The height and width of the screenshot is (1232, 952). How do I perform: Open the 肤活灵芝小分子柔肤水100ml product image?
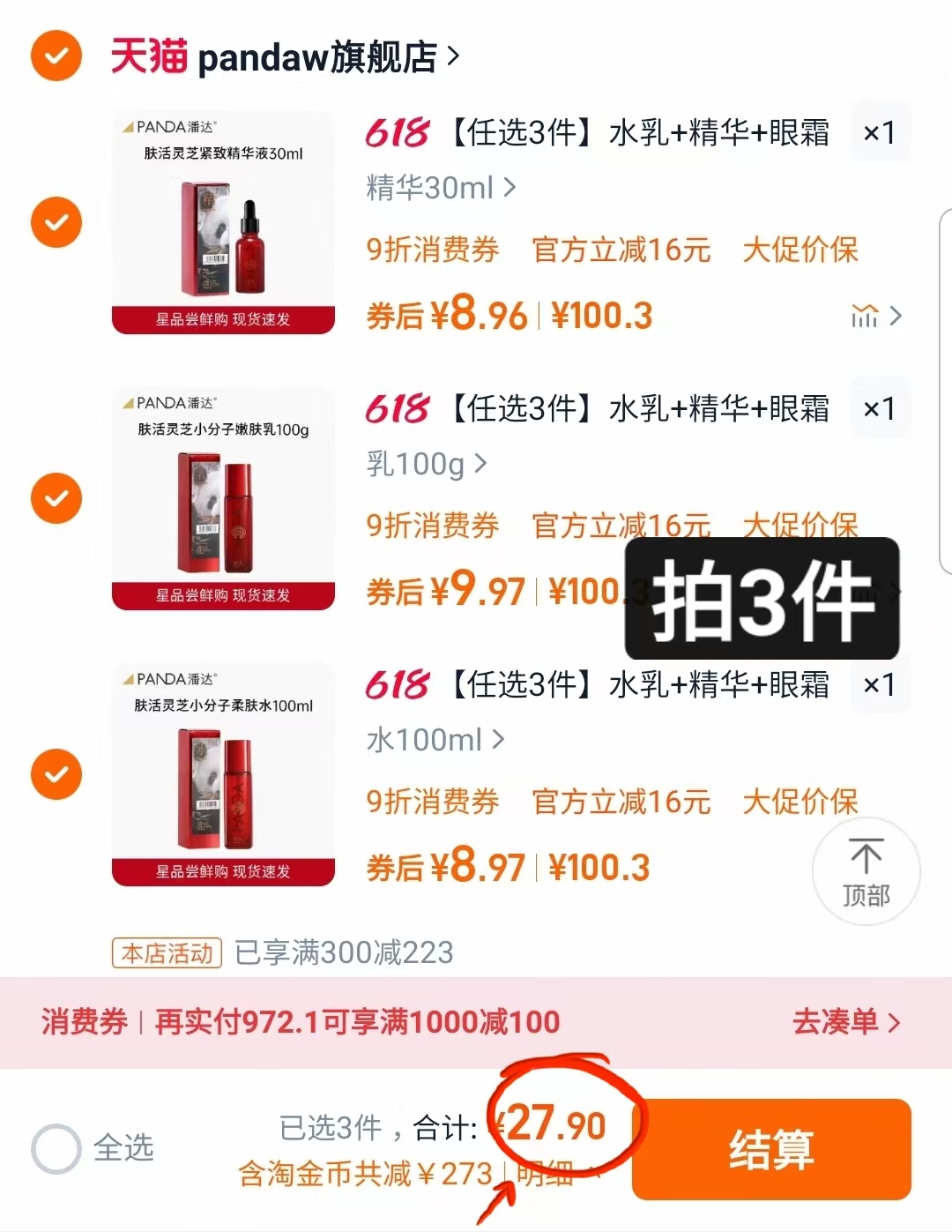(223, 775)
